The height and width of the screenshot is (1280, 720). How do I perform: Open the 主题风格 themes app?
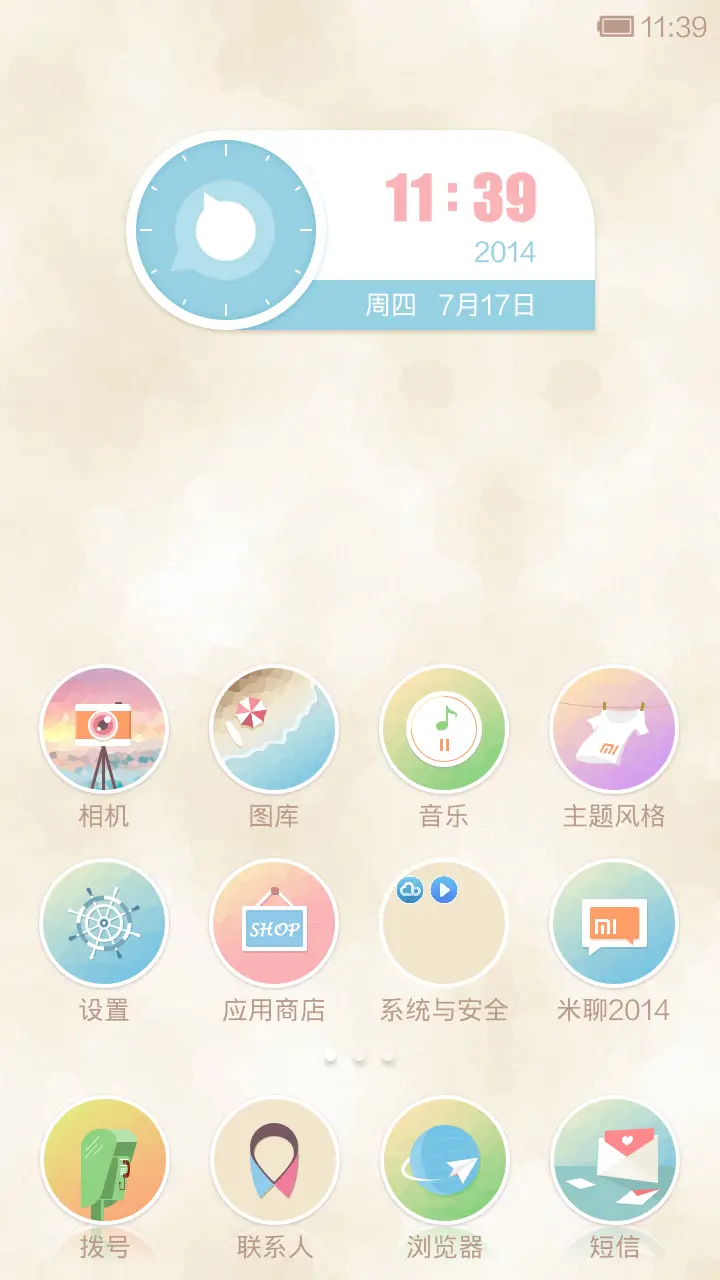[614, 729]
